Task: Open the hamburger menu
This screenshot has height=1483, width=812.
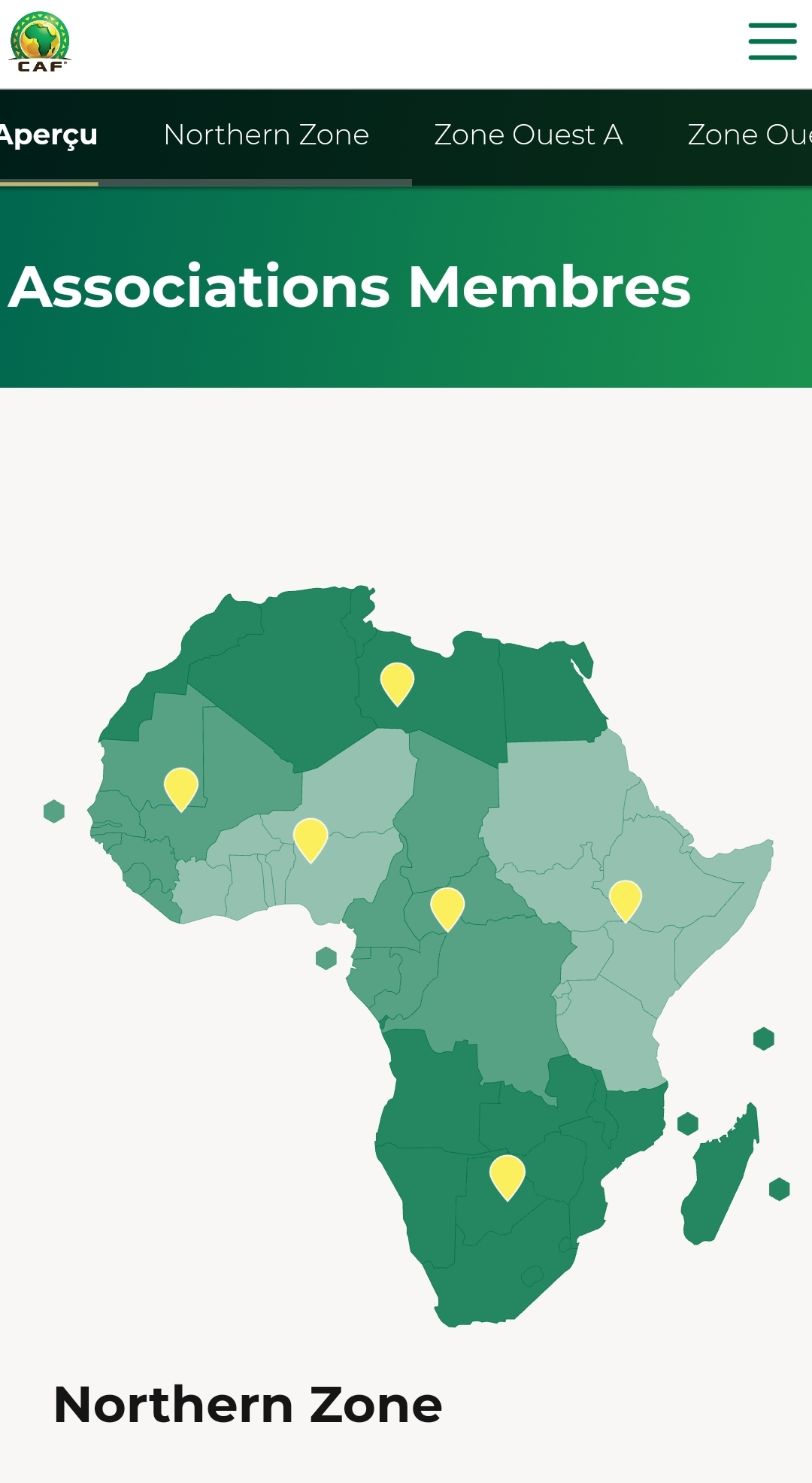Action: click(x=772, y=41)
